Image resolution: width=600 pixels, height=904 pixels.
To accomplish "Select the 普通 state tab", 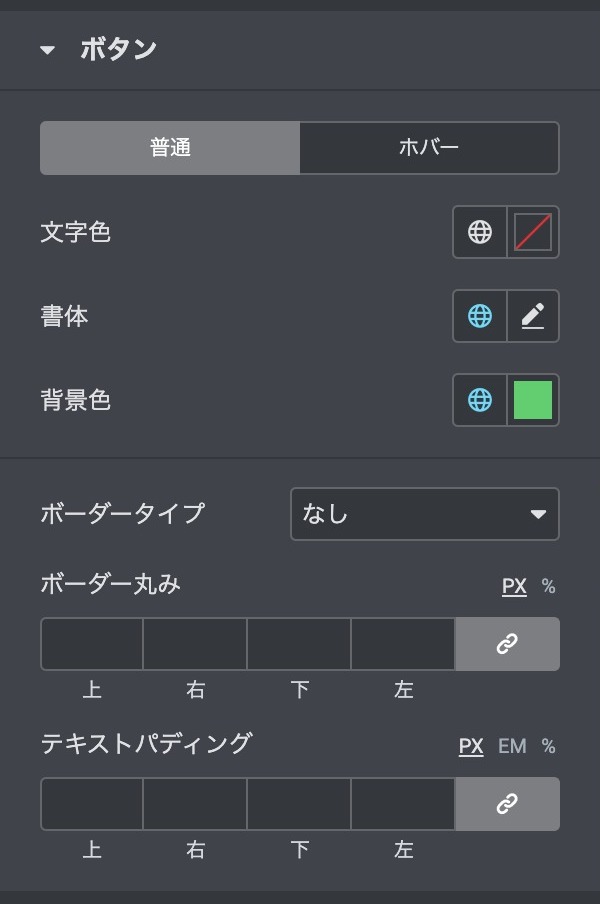I will 170,148.
